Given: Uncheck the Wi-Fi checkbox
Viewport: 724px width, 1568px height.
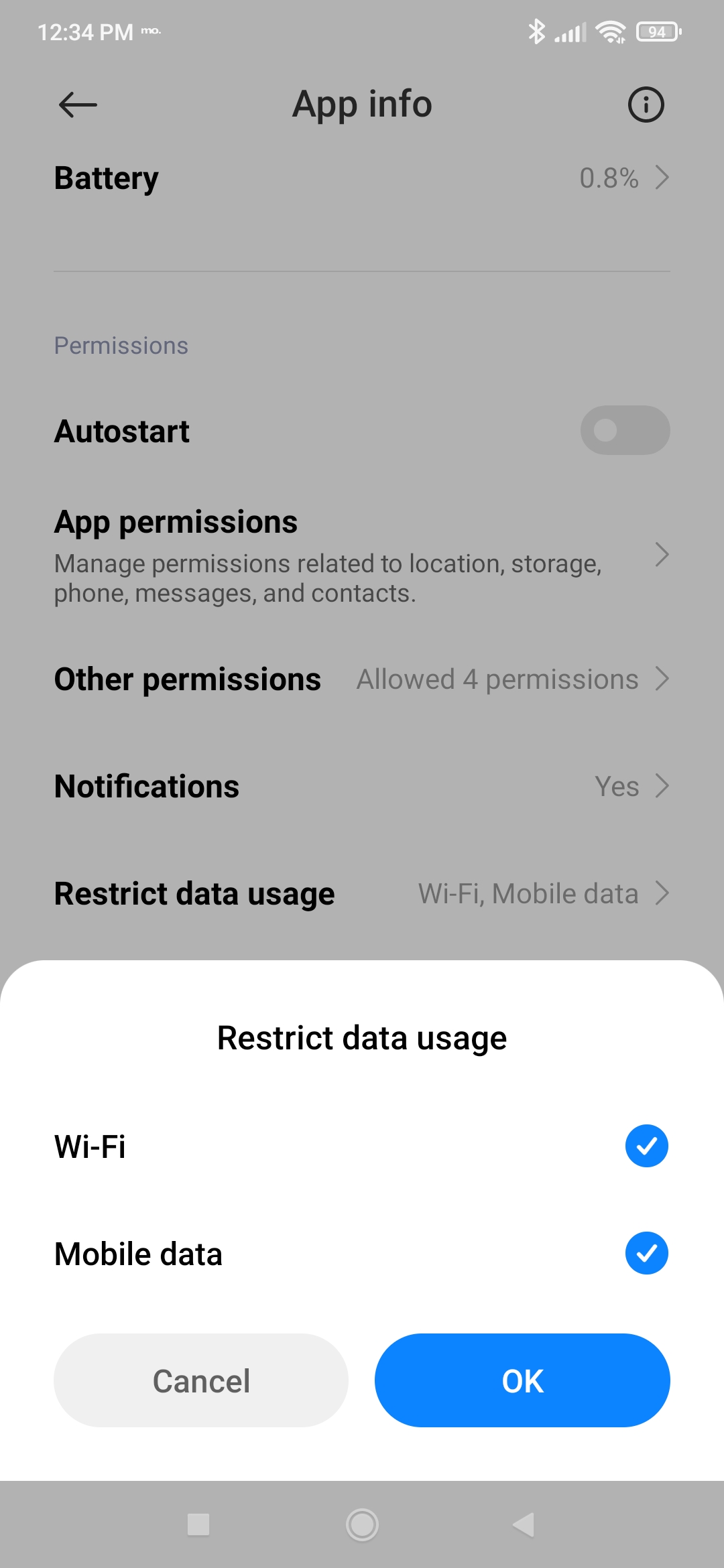Looking at the screenshot, I should [646, 1146].
